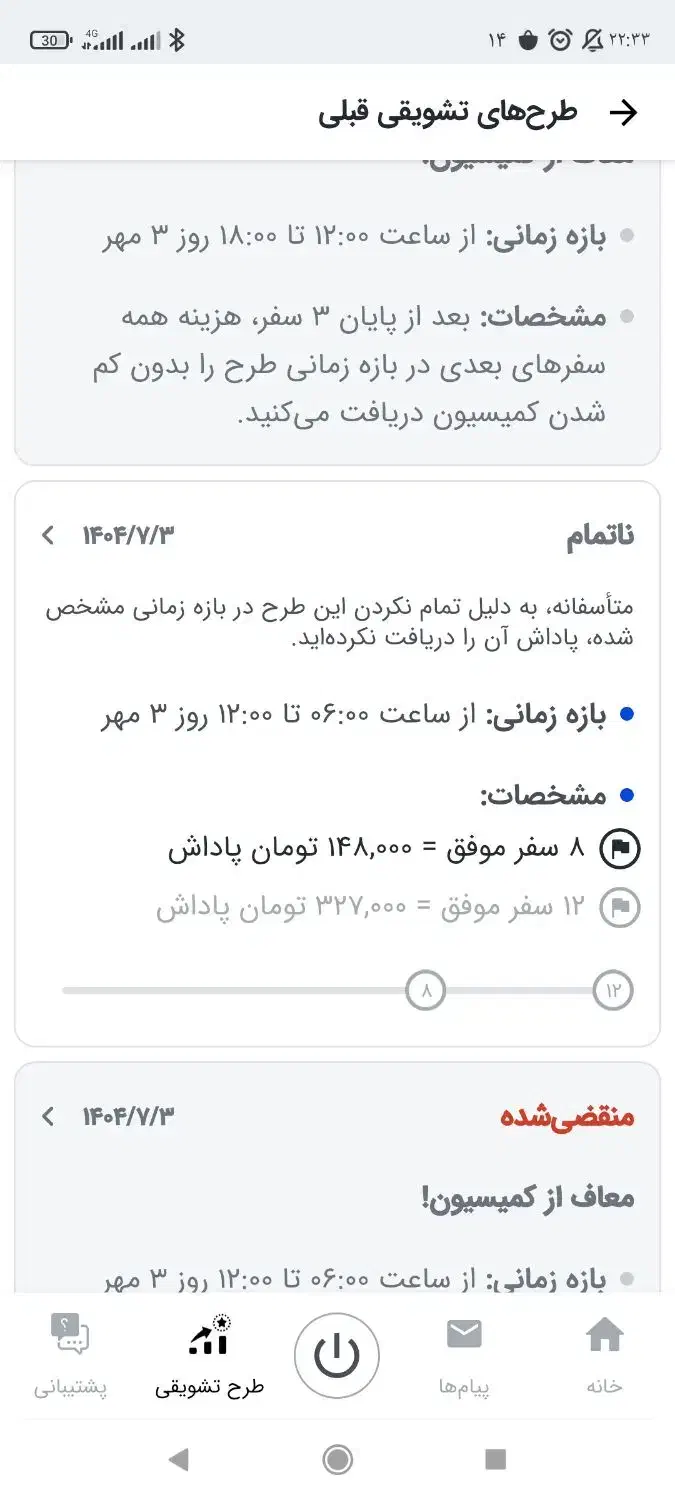675x1500 pixels.
Task: Go back using the top arrow
Action: click(623, 113)
